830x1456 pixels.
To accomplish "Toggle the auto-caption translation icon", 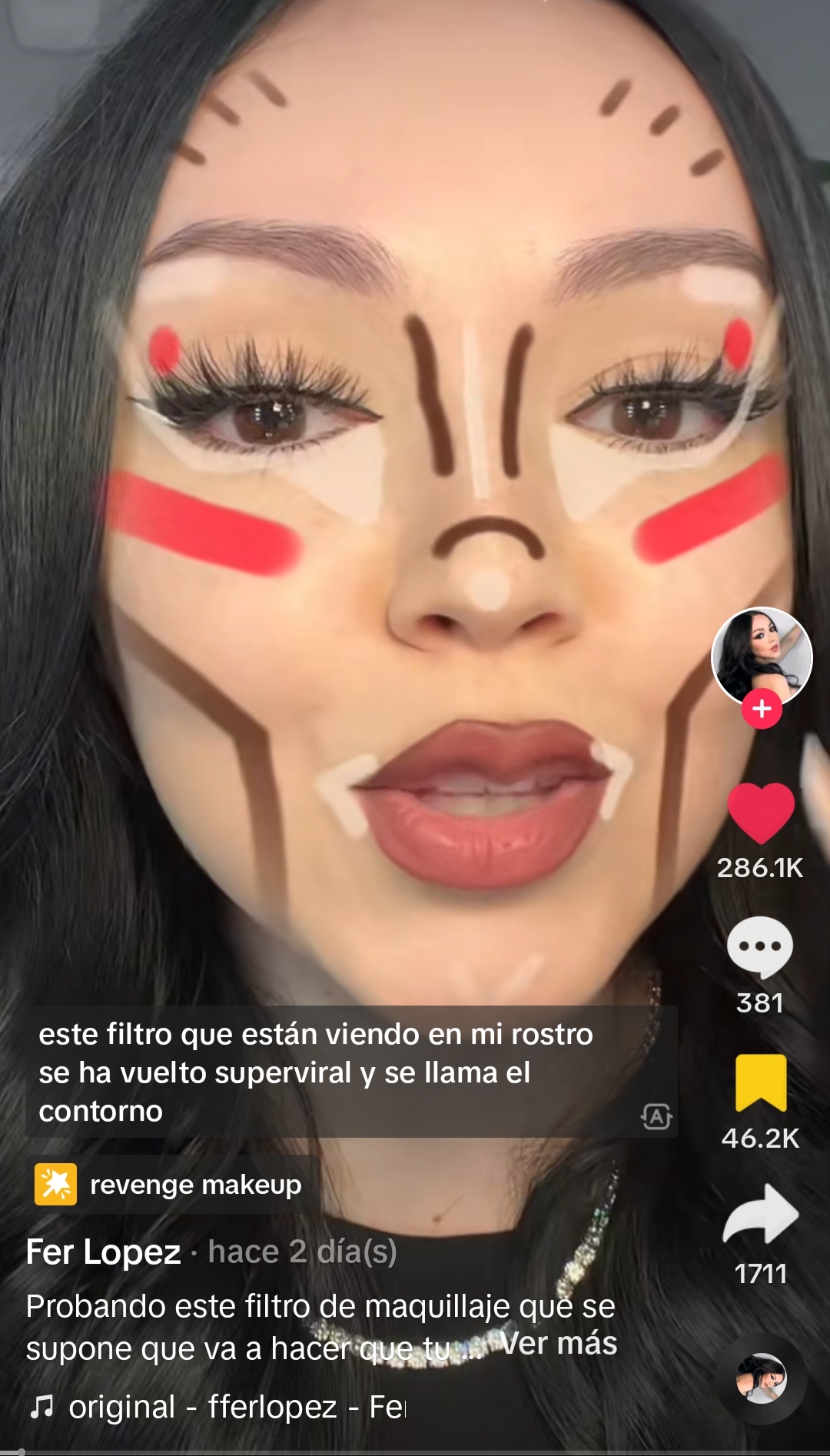I will coord(656,1116).
